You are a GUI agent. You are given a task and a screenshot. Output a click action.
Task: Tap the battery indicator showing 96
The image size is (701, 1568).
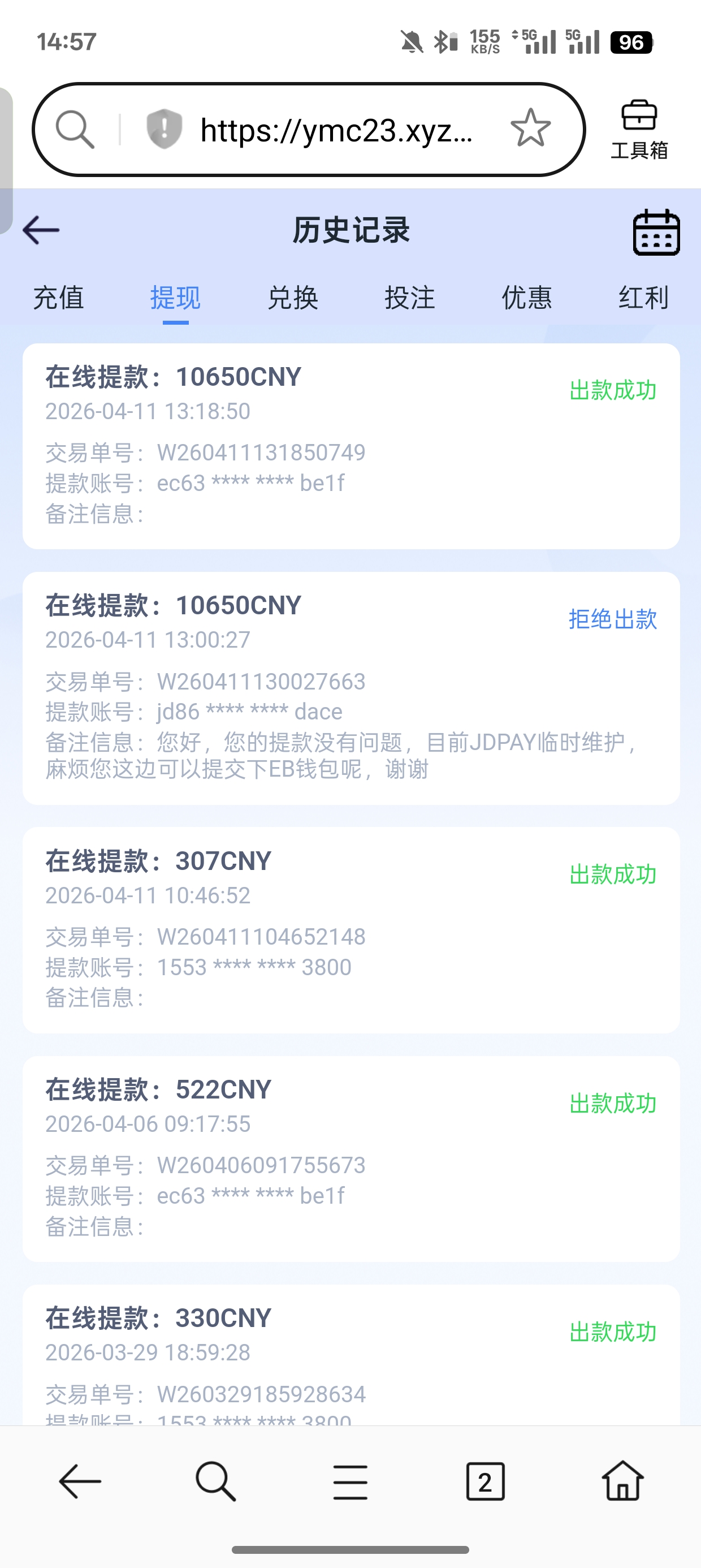[x=631, y=41]
